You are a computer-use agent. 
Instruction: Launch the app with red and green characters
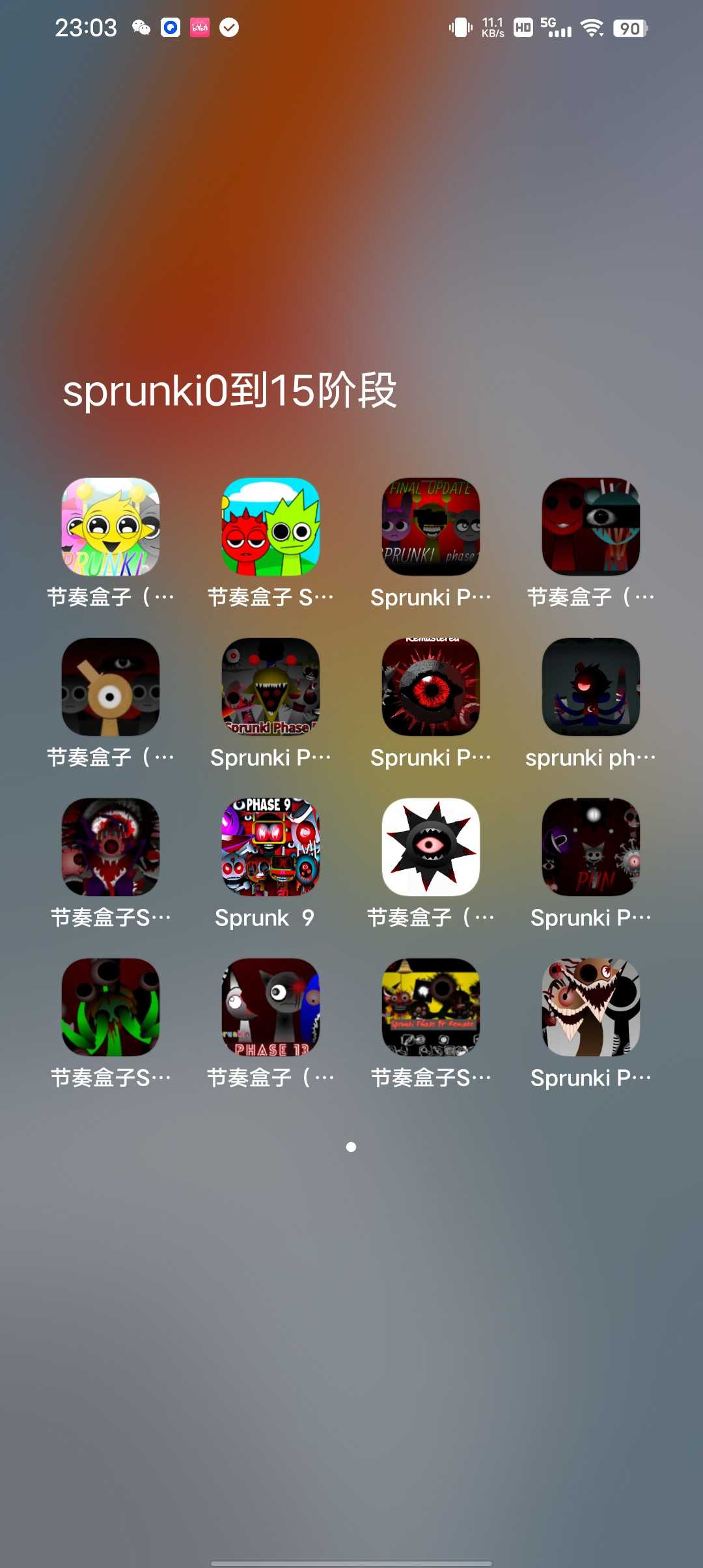pos(270,527)
